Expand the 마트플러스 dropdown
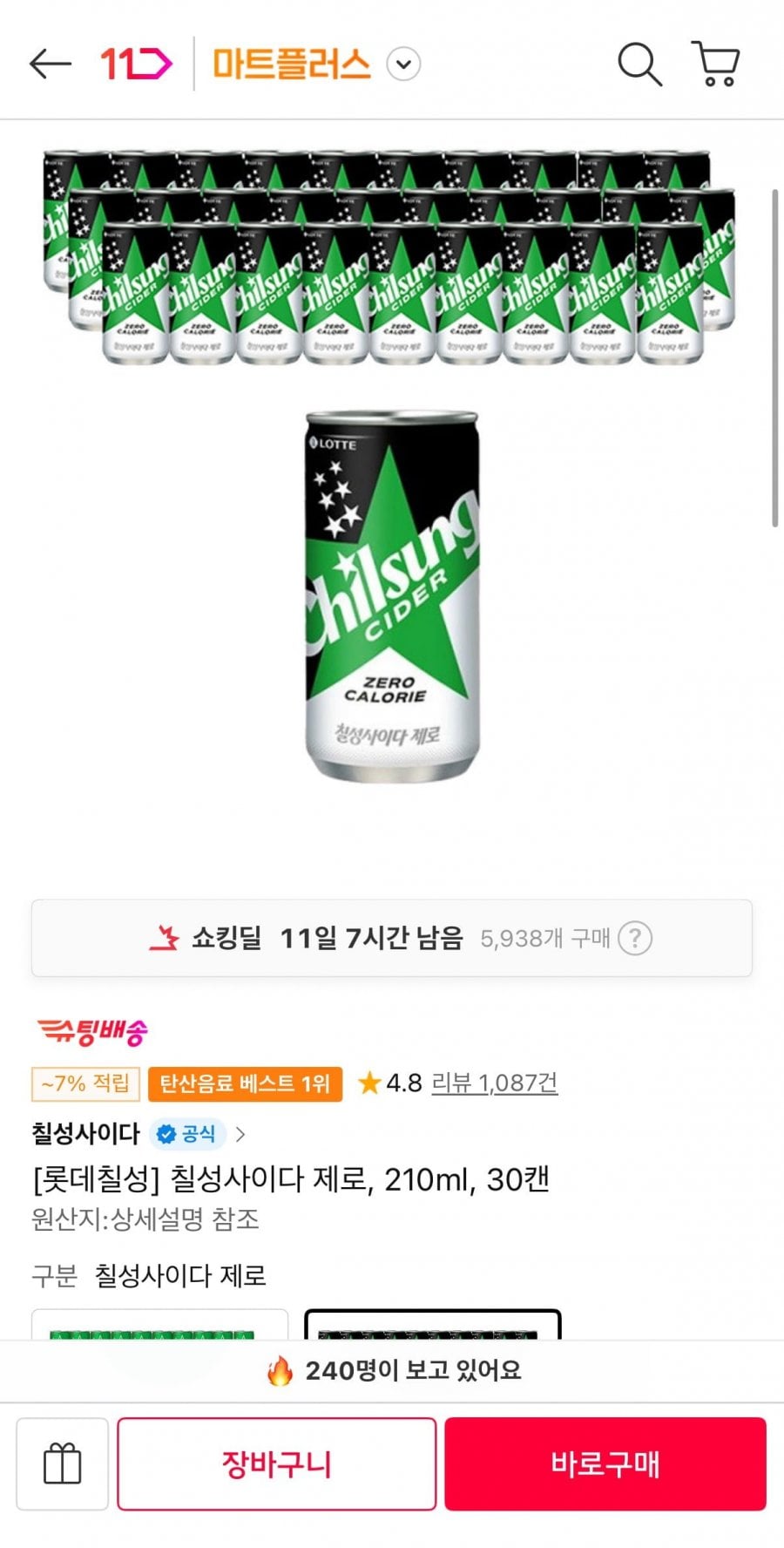This screenshot has width=784, height=1548. pyautogui.click(x=403, y=64)
